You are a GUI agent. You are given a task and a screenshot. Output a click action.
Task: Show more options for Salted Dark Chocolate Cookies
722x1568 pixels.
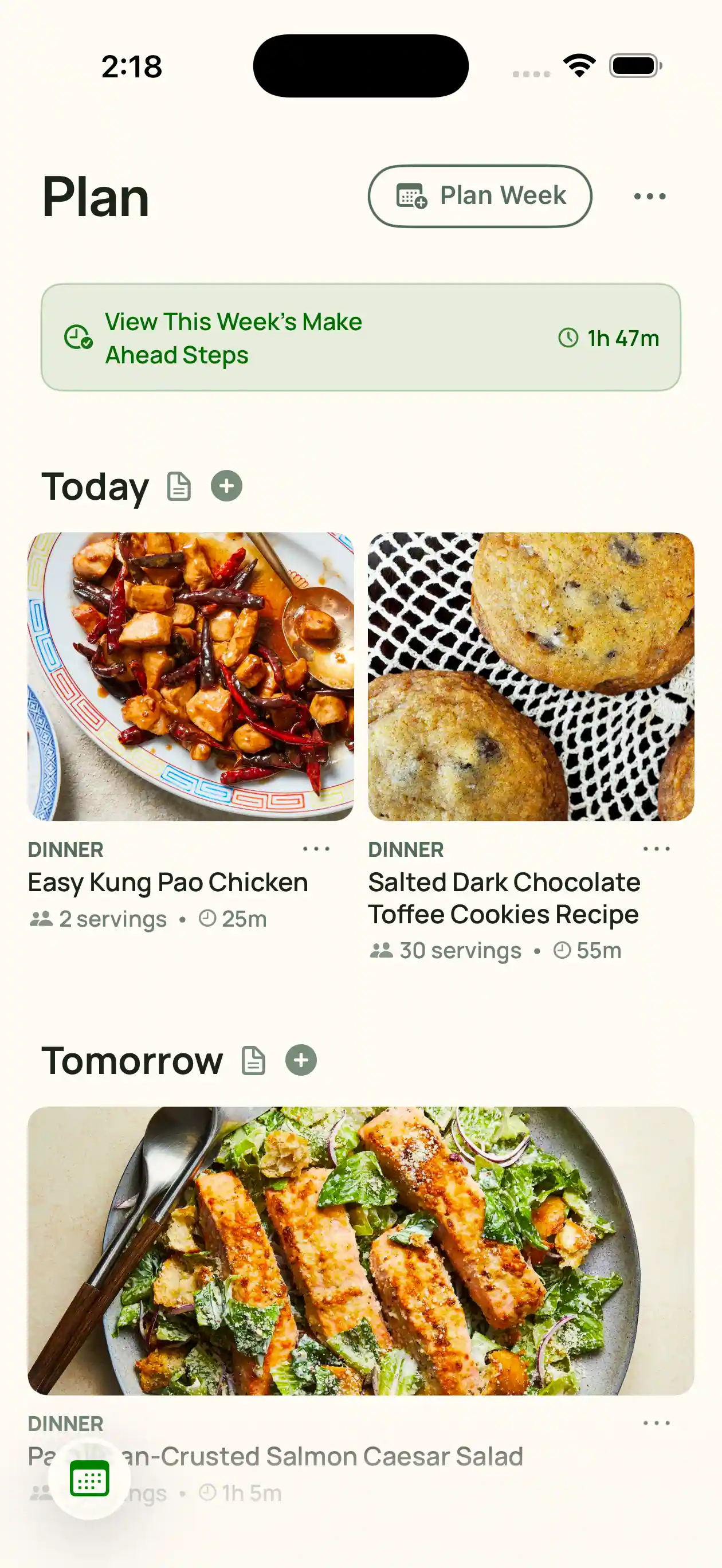pos(656,849)
